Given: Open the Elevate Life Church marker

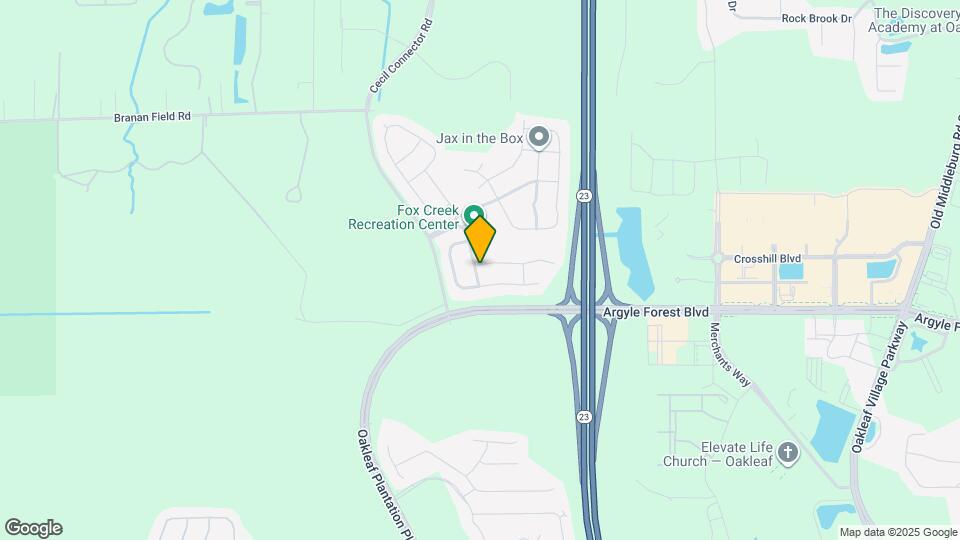Looking at the screenshot, I should (788, 453).
